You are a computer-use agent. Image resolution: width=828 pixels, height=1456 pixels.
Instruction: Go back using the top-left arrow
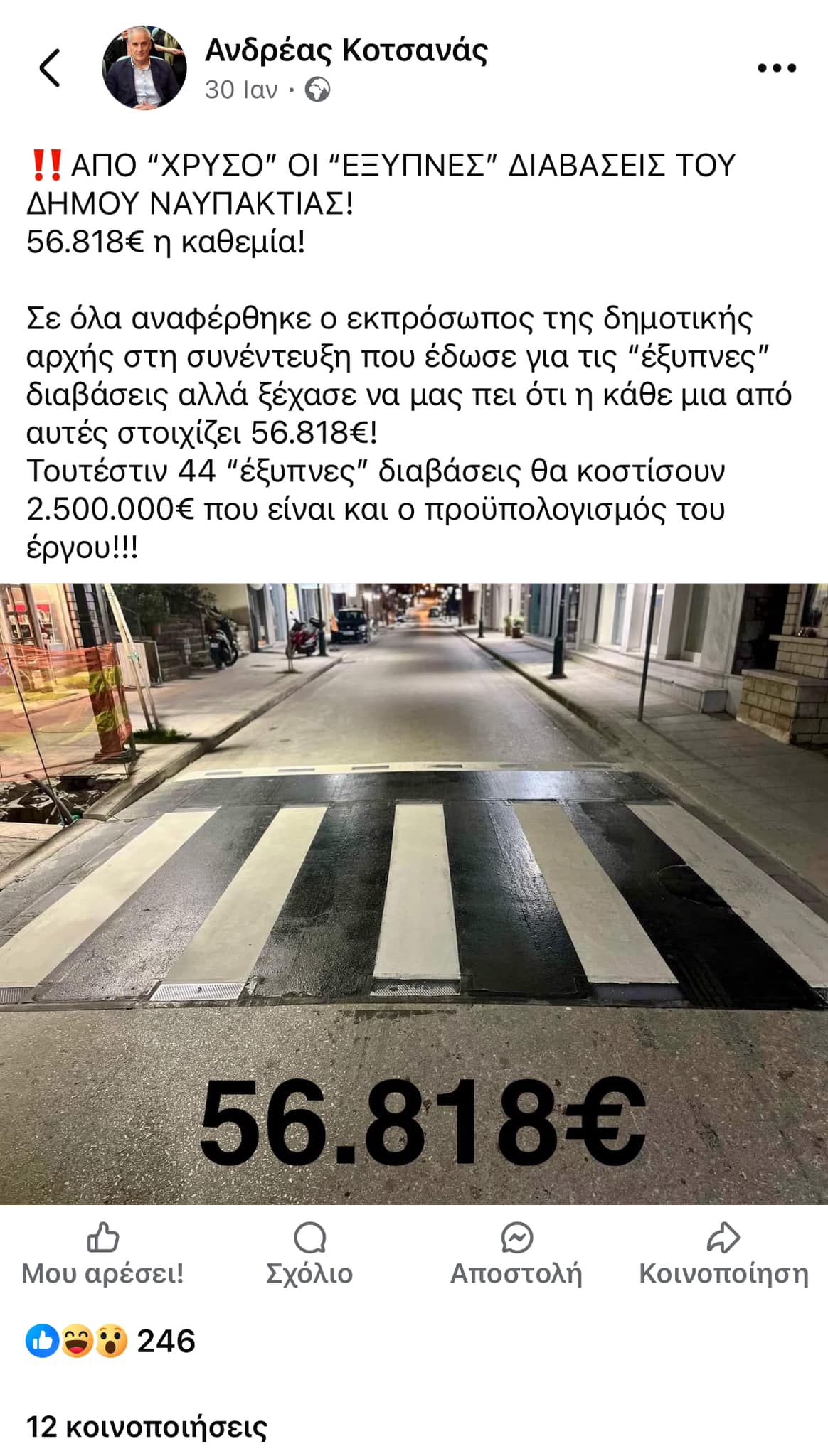coord(50,68)
